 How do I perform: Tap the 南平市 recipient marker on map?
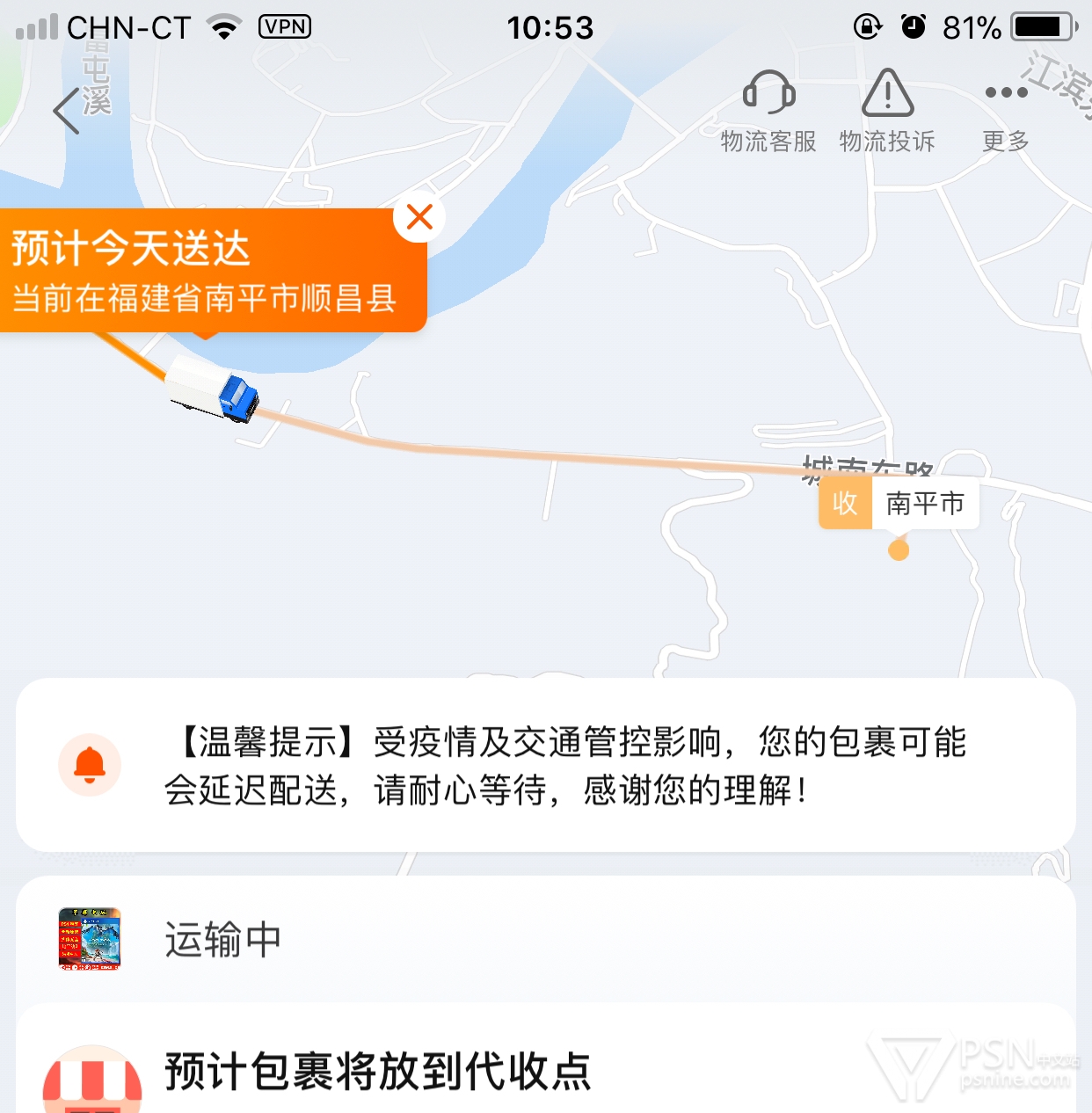[x=899, y=505]
